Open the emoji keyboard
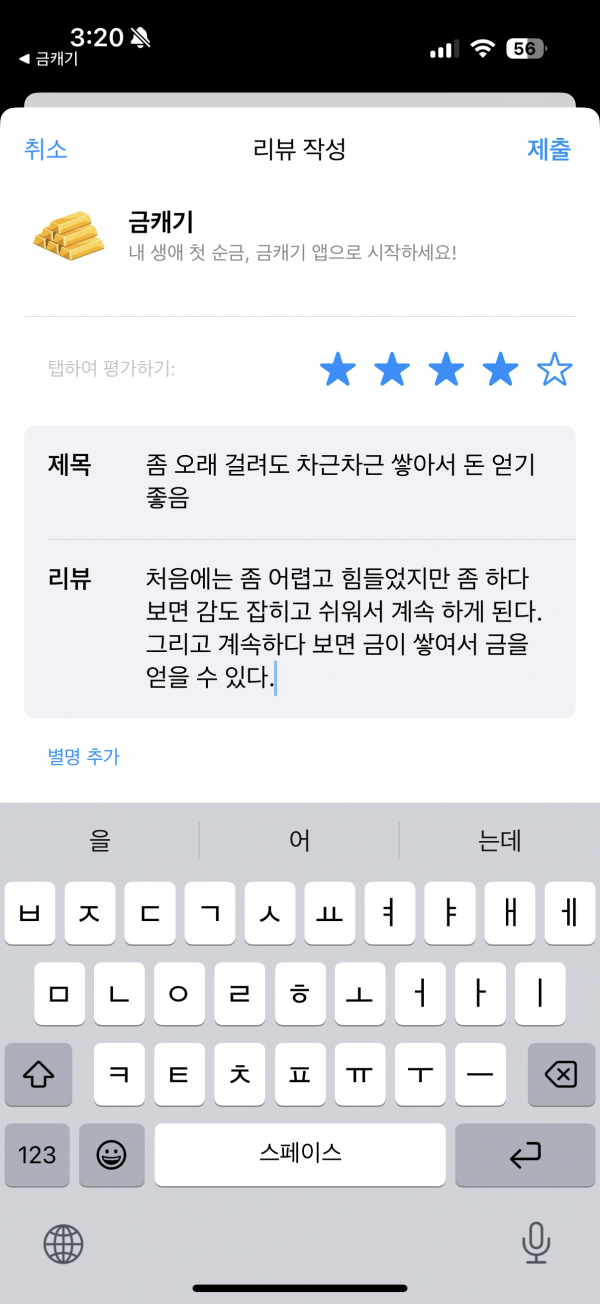Viewport: 600px width, 1304px height. click(x=111, y=1155)
